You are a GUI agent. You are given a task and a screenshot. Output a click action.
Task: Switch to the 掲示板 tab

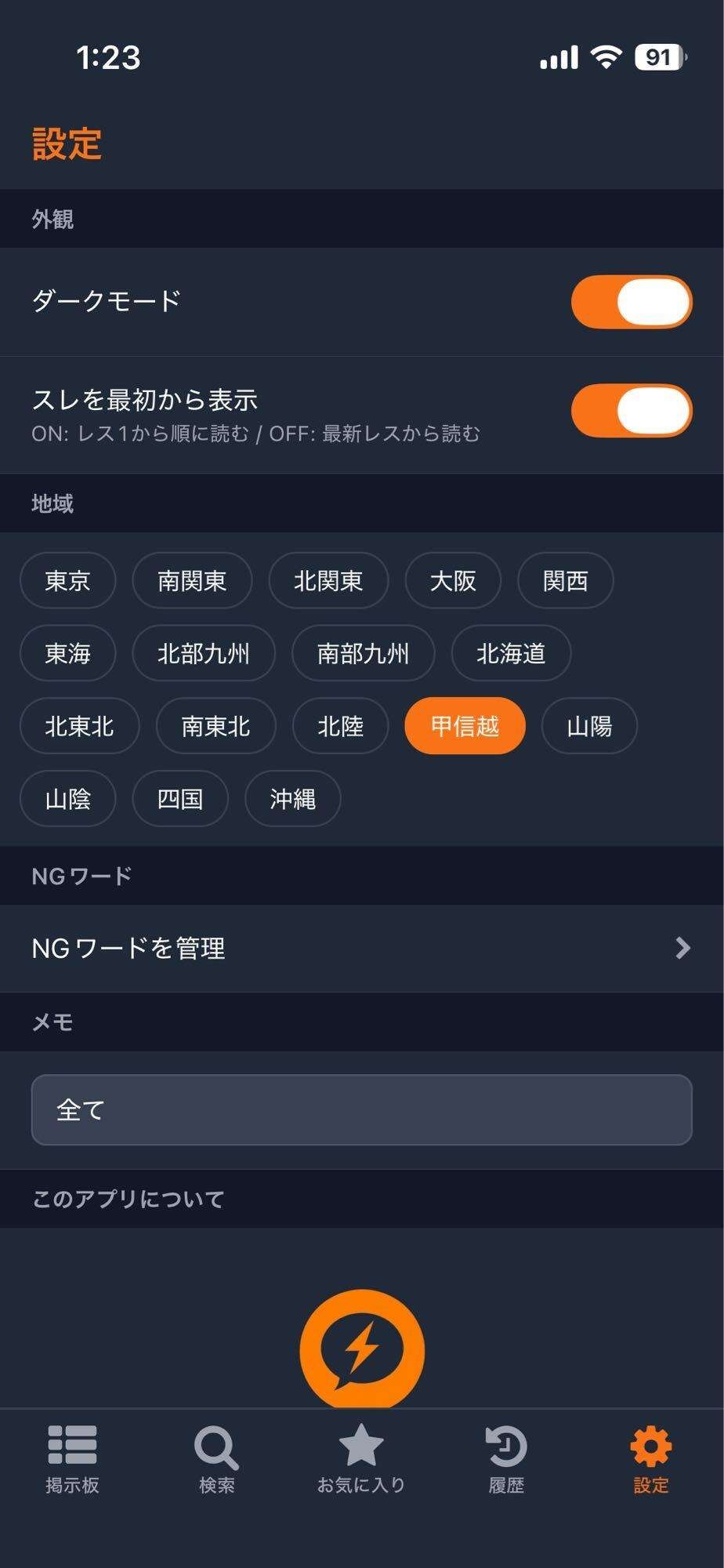72,1460
